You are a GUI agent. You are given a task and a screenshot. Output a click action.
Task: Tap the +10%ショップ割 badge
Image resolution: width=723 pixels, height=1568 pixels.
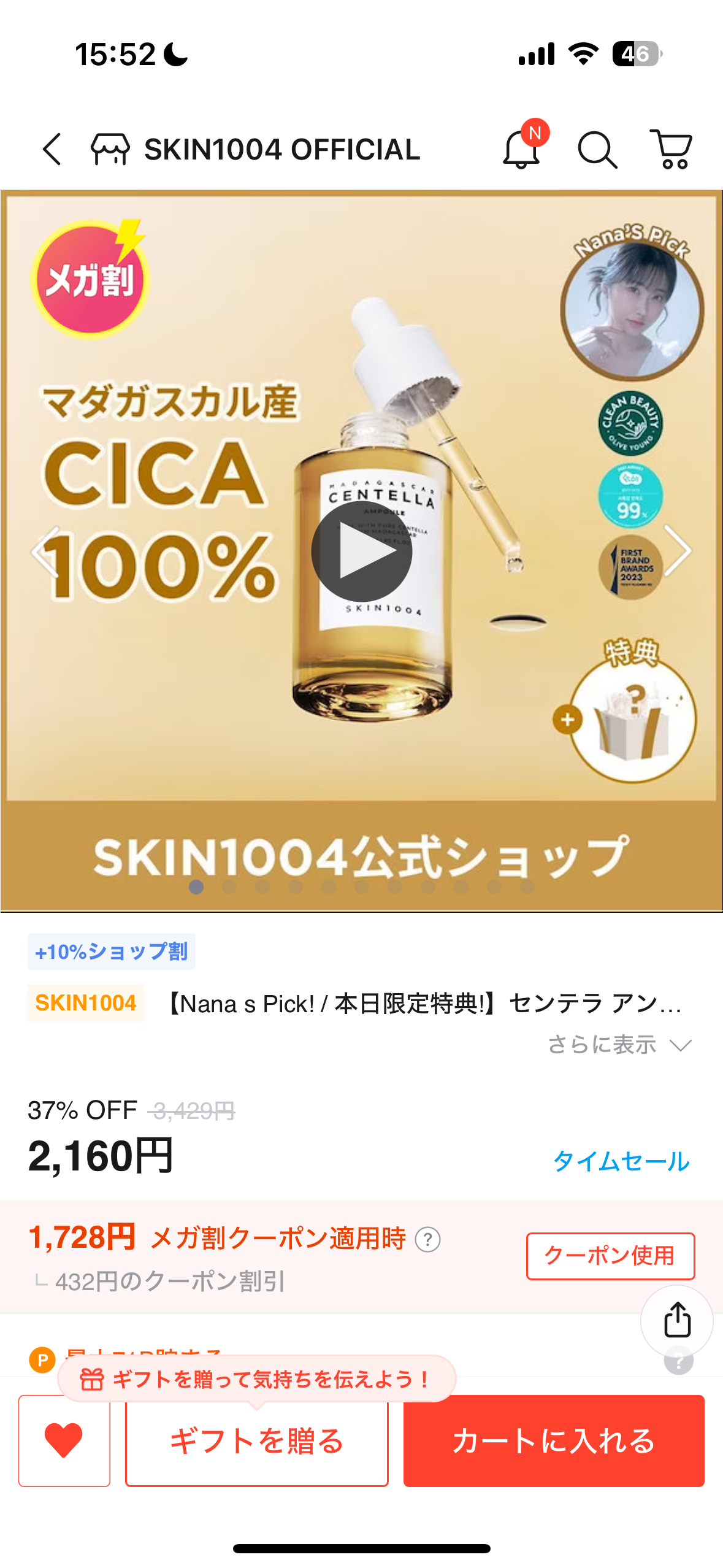pos(112,951)
